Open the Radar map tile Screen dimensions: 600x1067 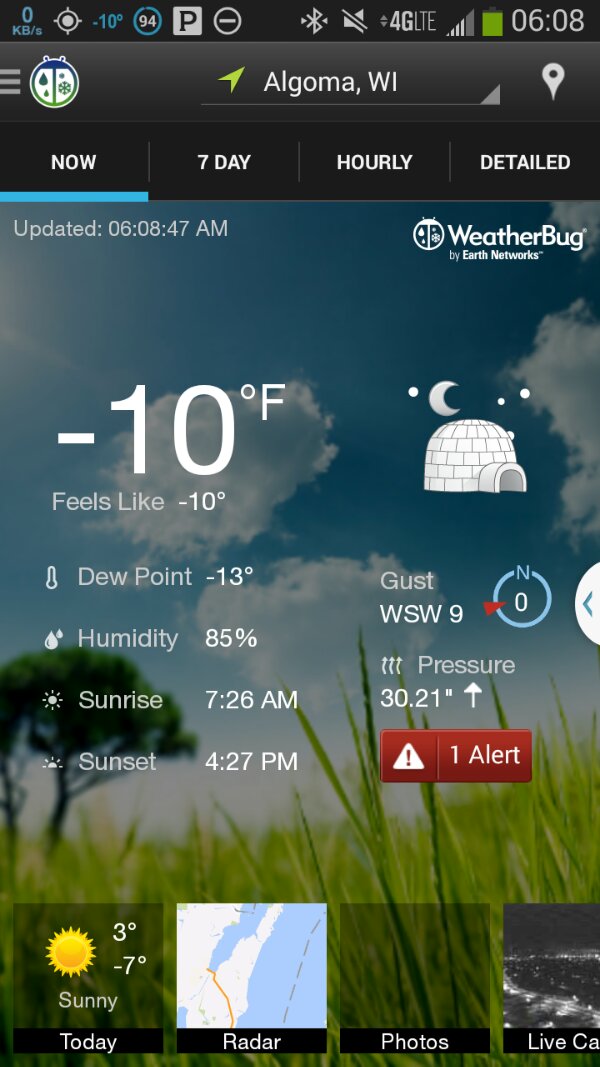point(252,978)
